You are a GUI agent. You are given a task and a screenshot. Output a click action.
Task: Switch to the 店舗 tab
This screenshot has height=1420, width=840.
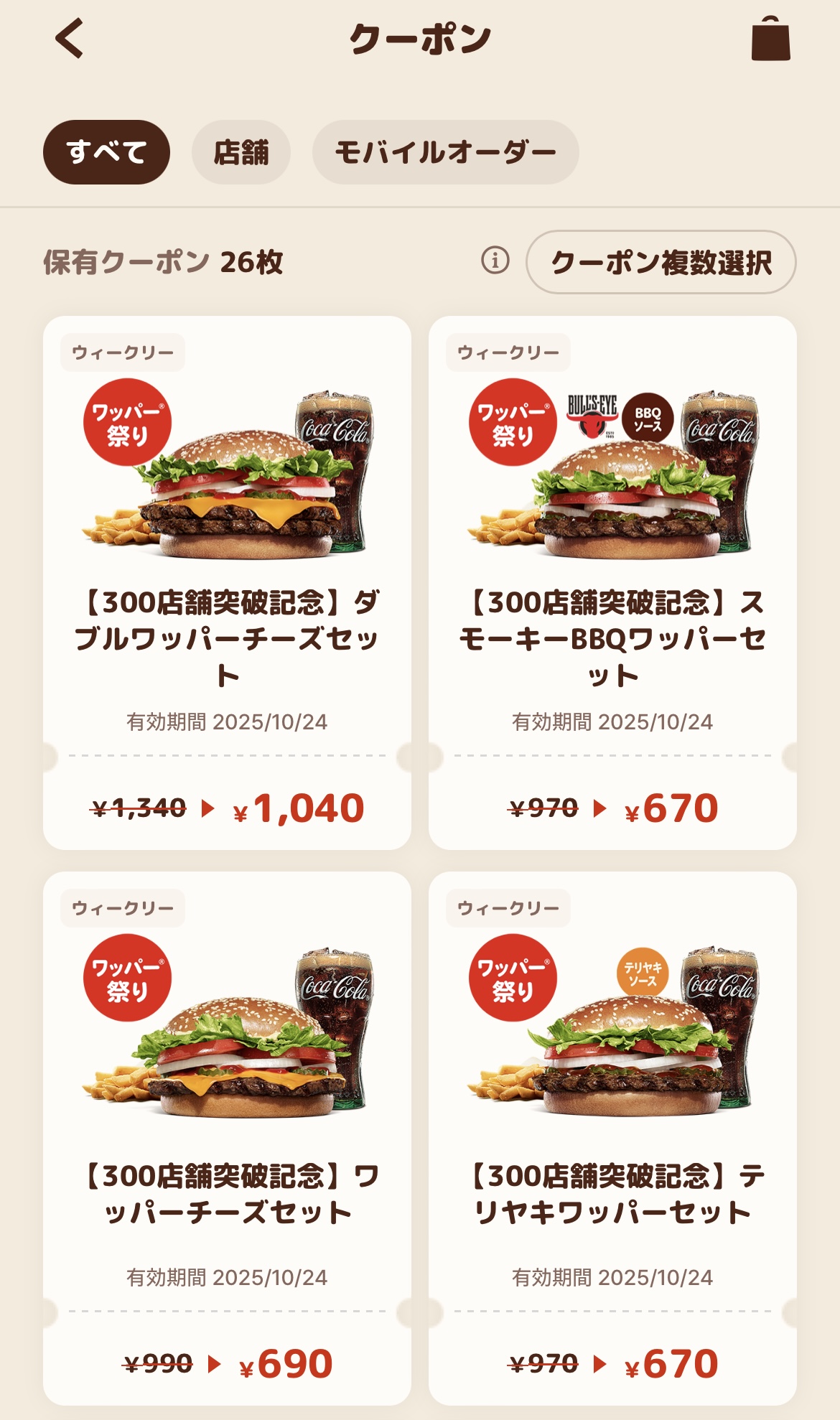coord(241,152)
